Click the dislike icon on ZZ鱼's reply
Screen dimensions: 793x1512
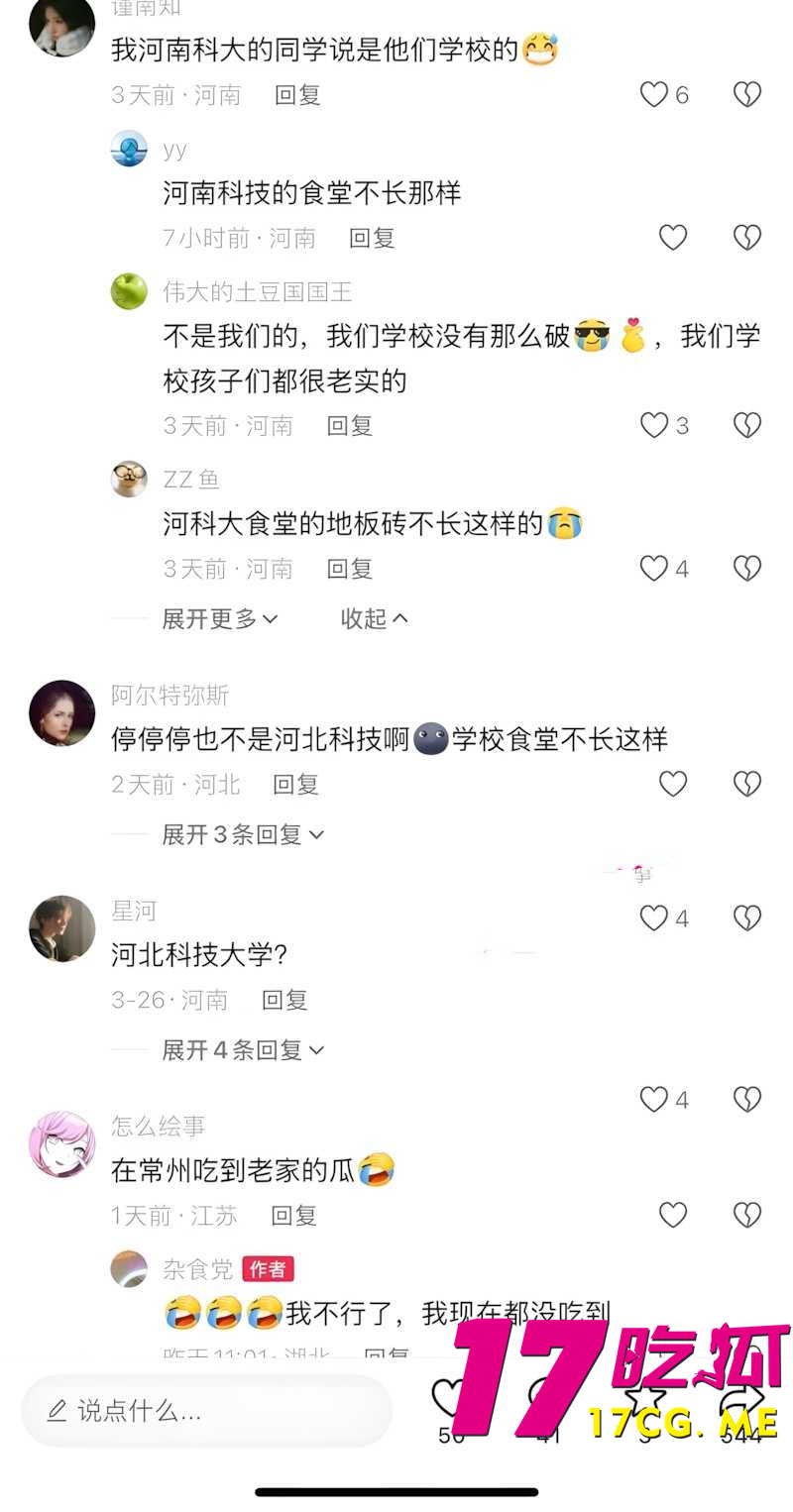point(747,568)
